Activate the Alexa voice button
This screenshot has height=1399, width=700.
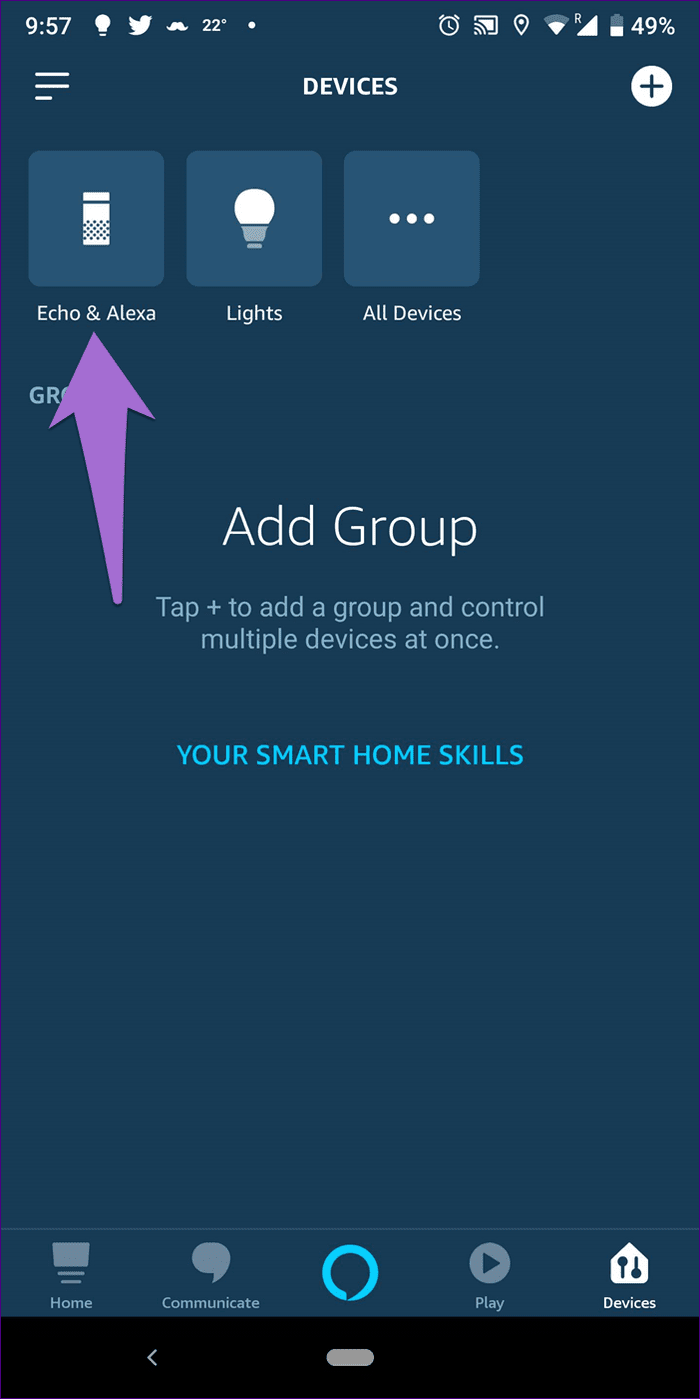[350, 1273]
